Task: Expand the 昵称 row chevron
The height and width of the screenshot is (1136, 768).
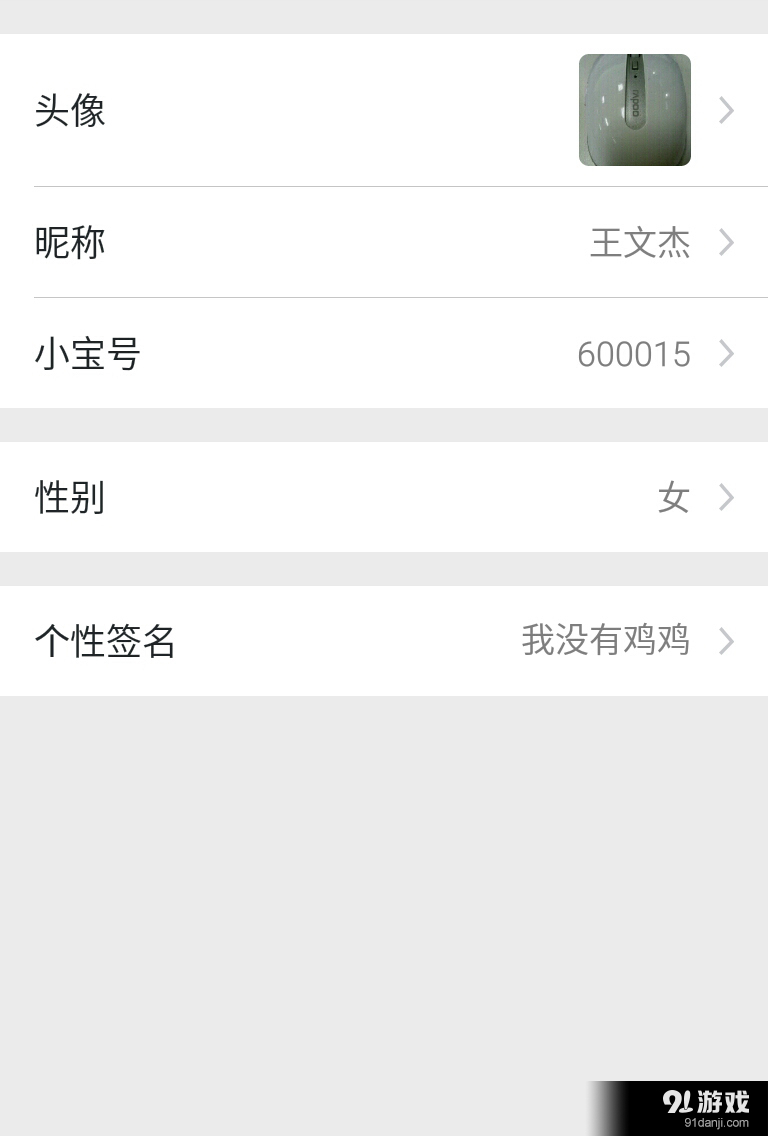Action: point(726,243)
